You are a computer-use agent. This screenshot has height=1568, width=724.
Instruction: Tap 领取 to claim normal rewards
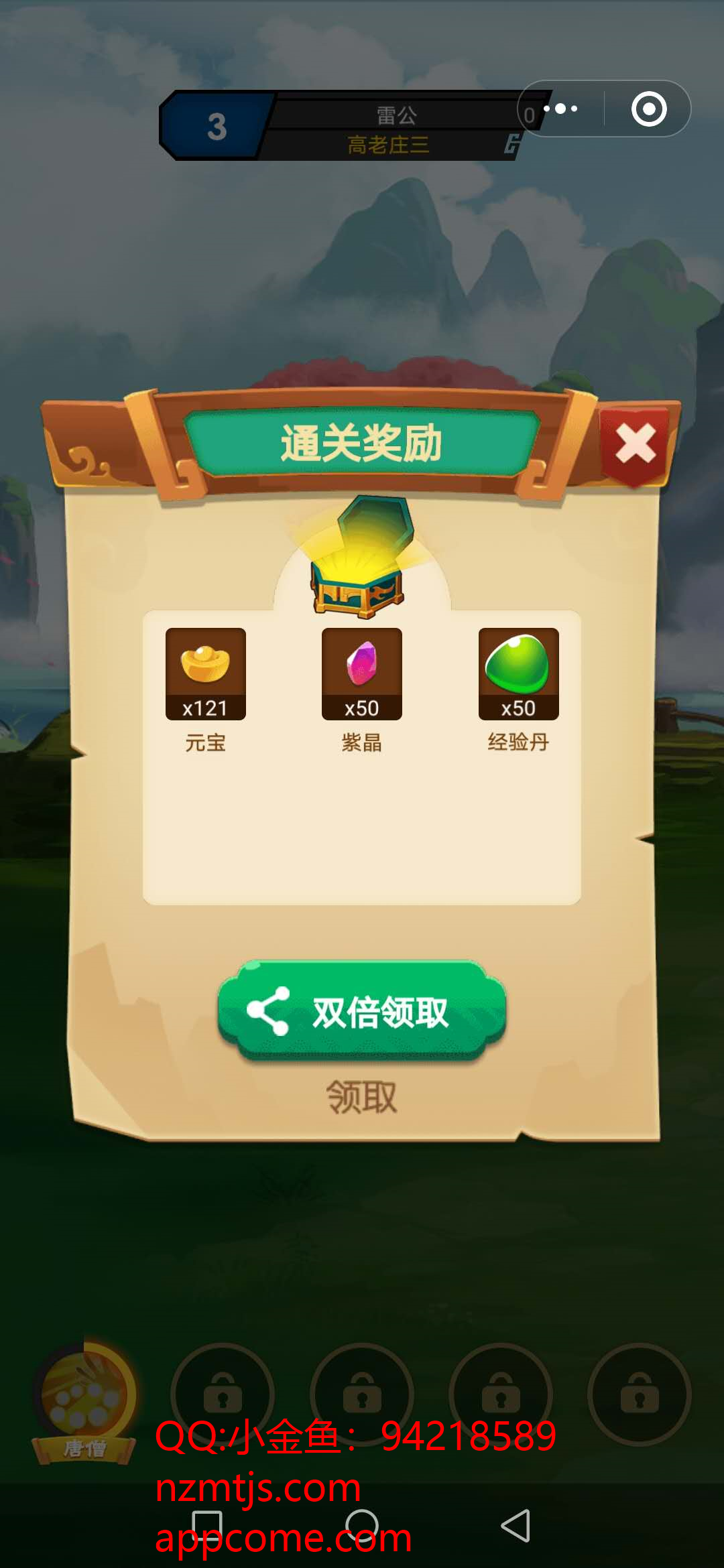click(362, 1097)
